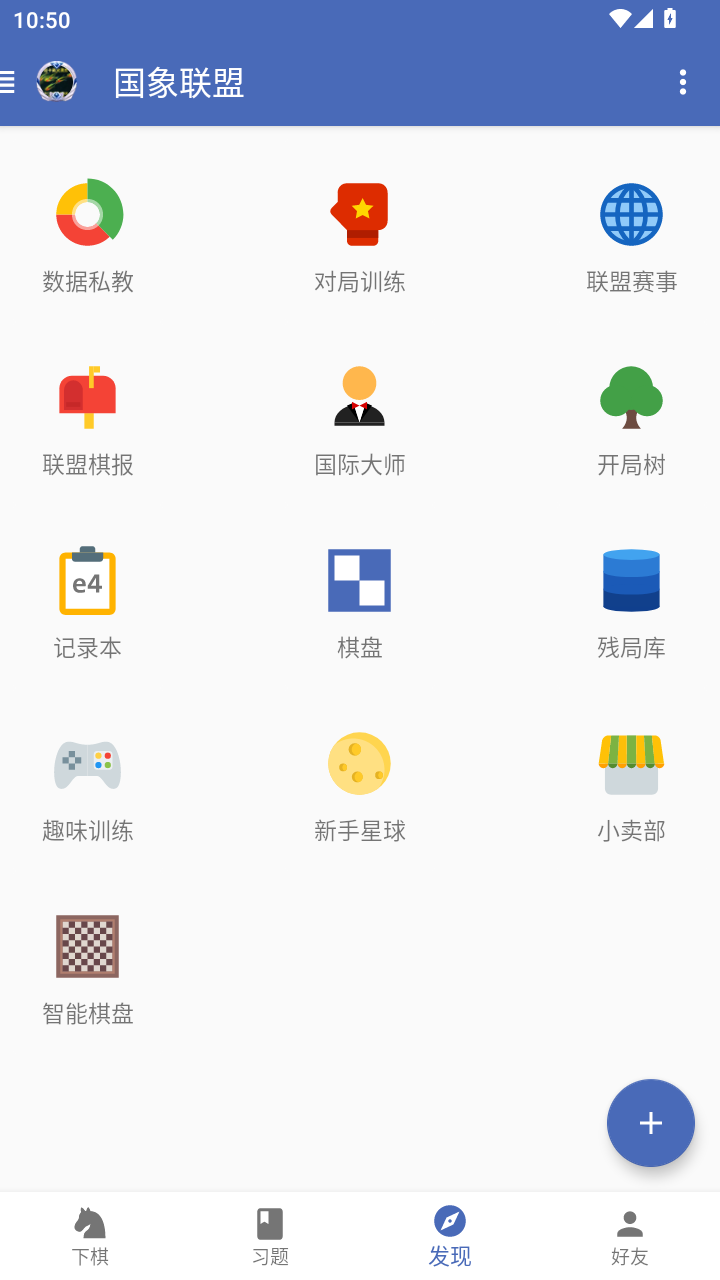
Task: Switch to the 下棋 play tab
Action: [90, 1234]
